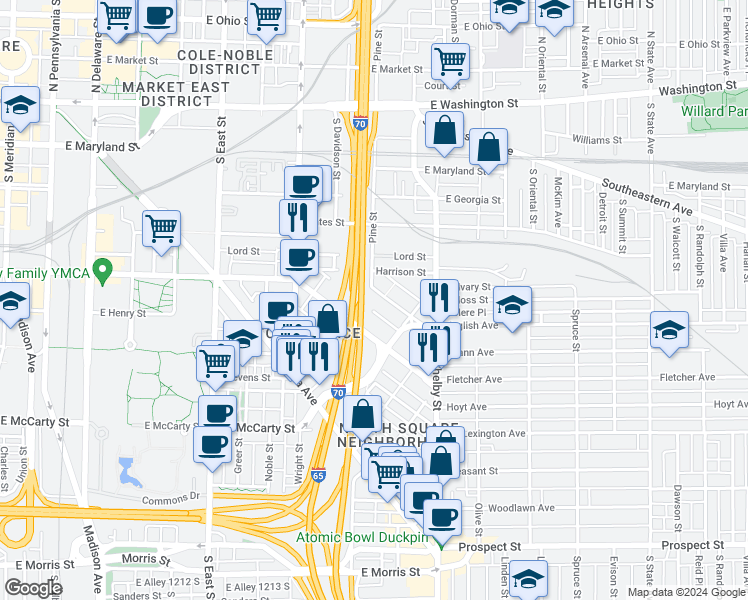Tap the shopping cart marker by Court St
The width and height of the screenshot is (748, 600).
[451, 61]
